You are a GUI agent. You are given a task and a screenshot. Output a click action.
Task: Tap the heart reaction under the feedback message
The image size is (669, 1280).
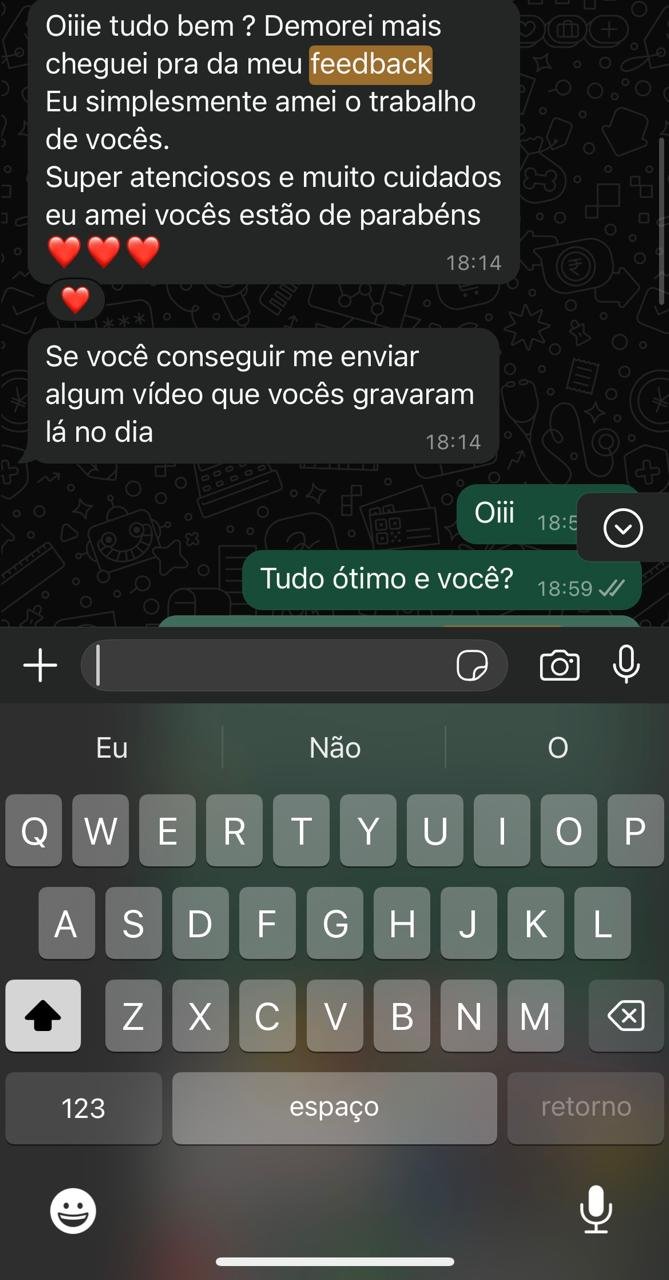[75, 298]
